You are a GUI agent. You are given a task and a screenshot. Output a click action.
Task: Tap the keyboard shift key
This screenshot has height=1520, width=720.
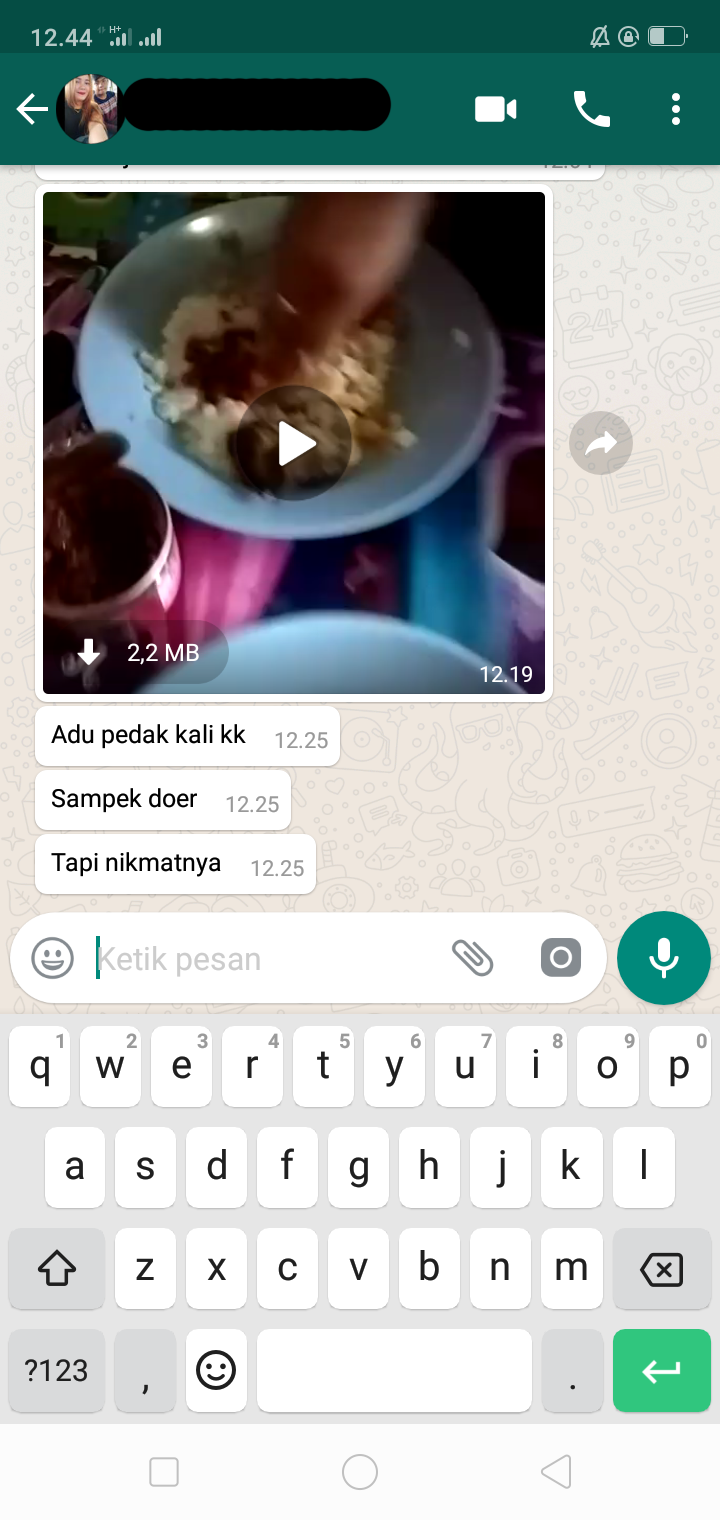57,1269
